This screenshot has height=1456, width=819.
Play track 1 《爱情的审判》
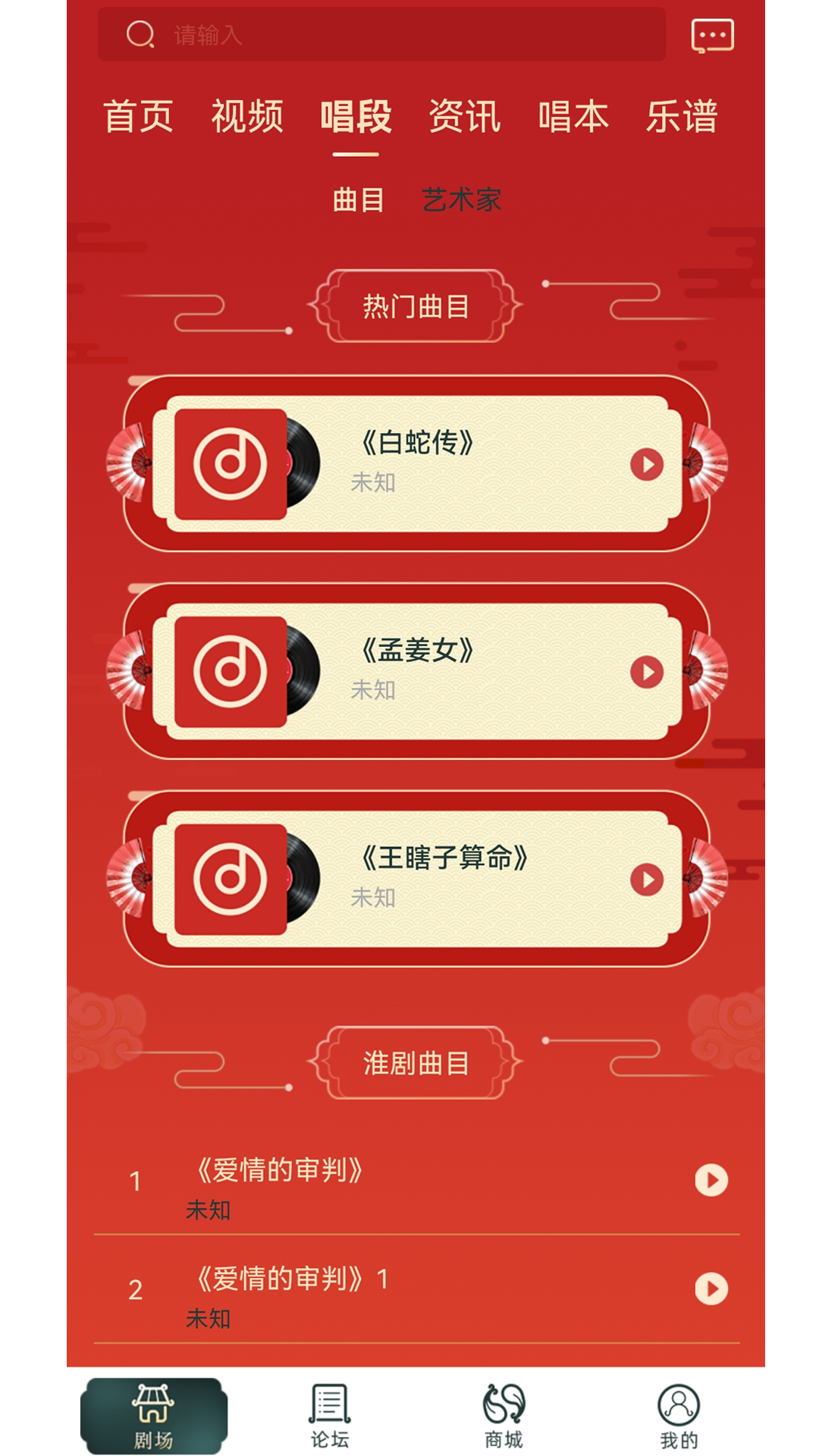point(711,1180)
